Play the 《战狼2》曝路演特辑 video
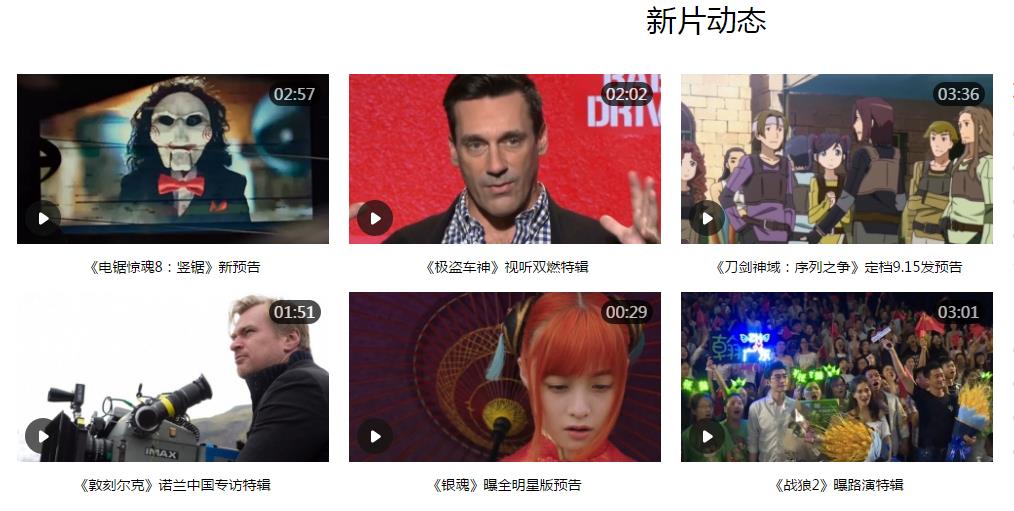 tap(707, 436)
